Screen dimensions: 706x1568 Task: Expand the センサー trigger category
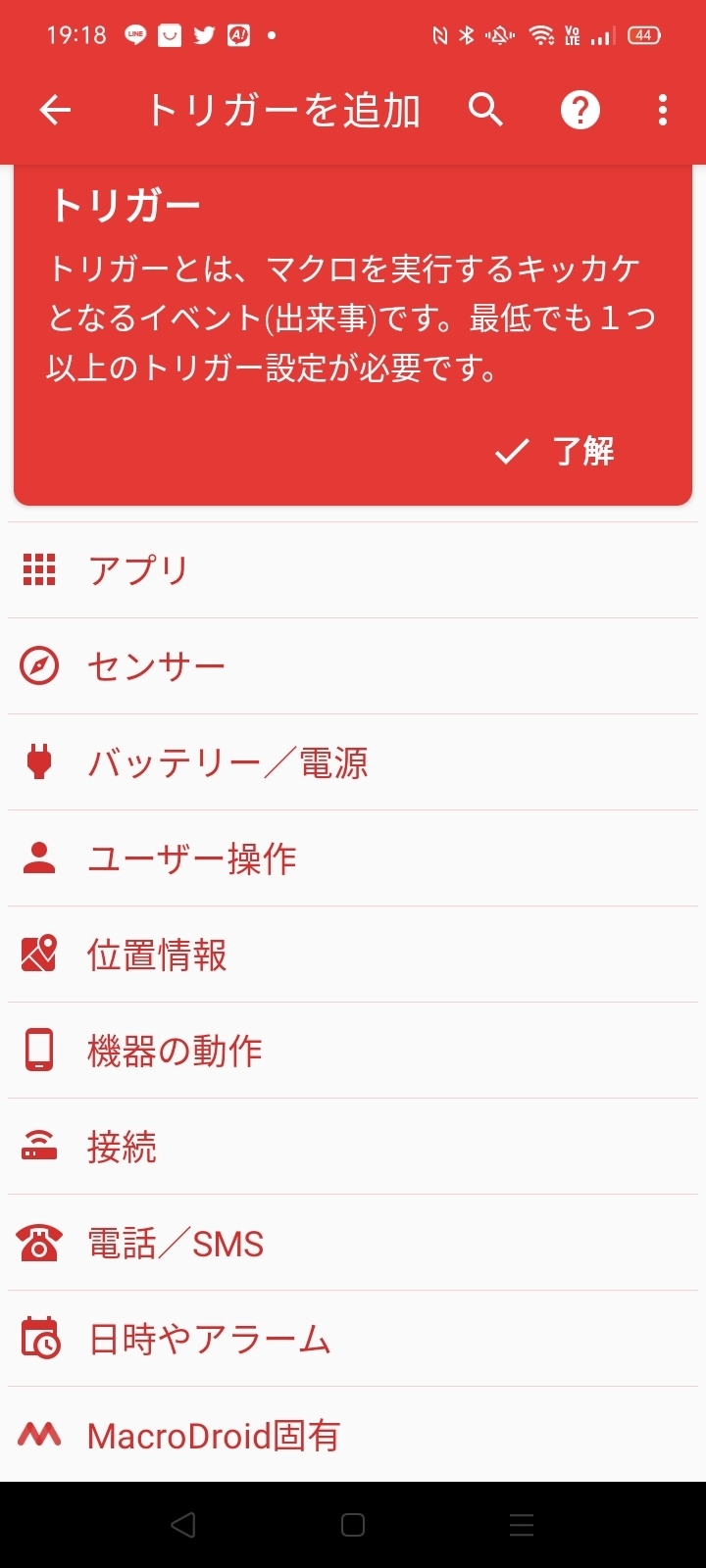coord(353,666)
